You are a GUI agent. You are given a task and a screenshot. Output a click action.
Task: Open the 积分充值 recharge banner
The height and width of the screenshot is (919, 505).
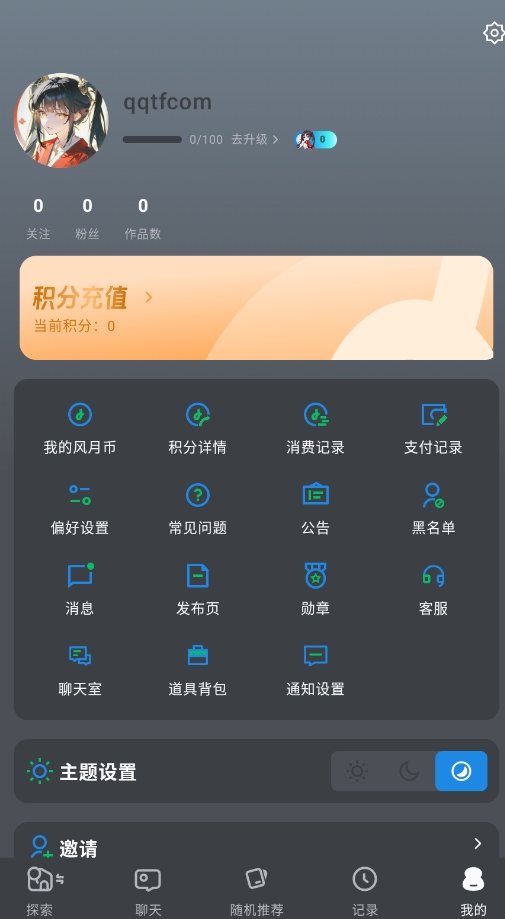pos(257,308)
